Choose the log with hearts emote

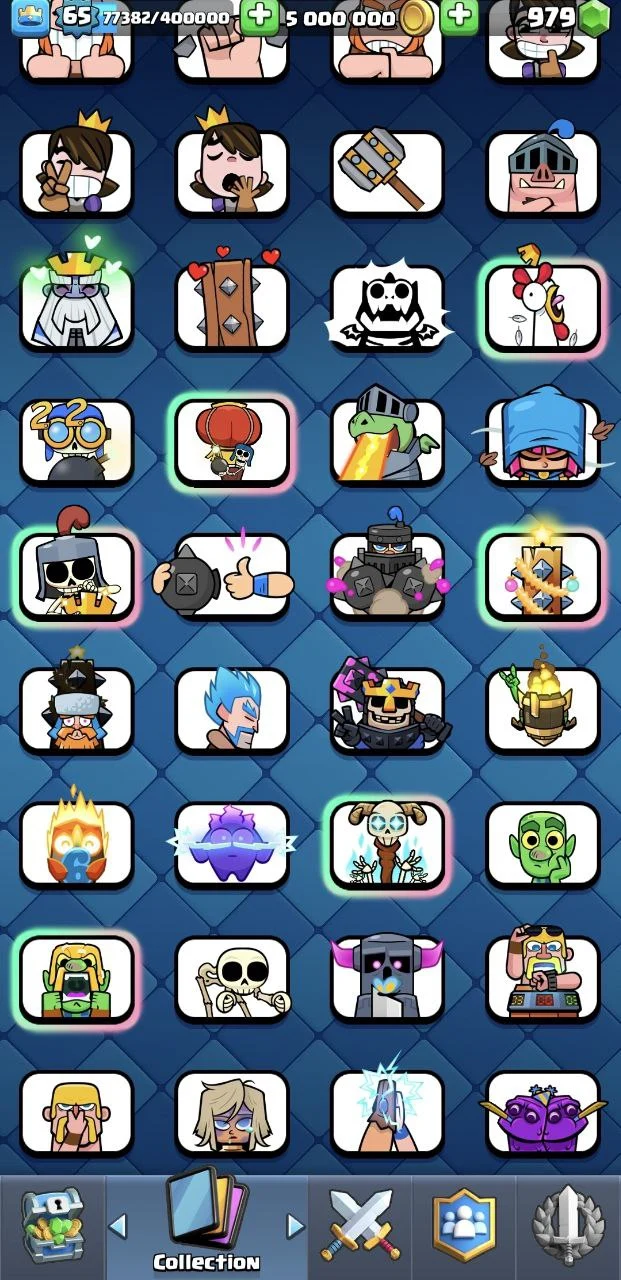pos(232,306)
